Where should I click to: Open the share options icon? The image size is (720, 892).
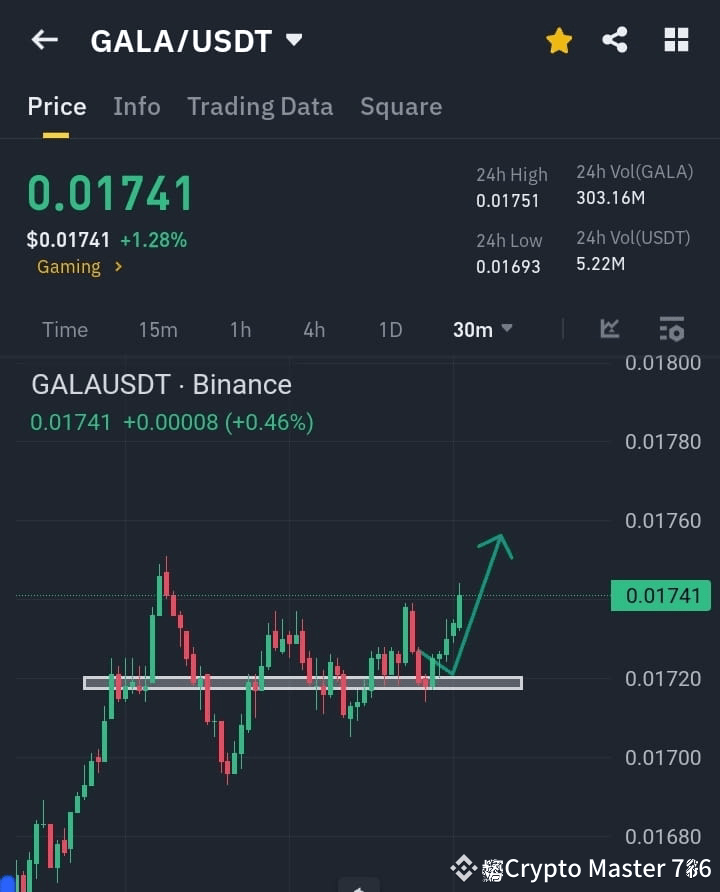pos(615,40)
